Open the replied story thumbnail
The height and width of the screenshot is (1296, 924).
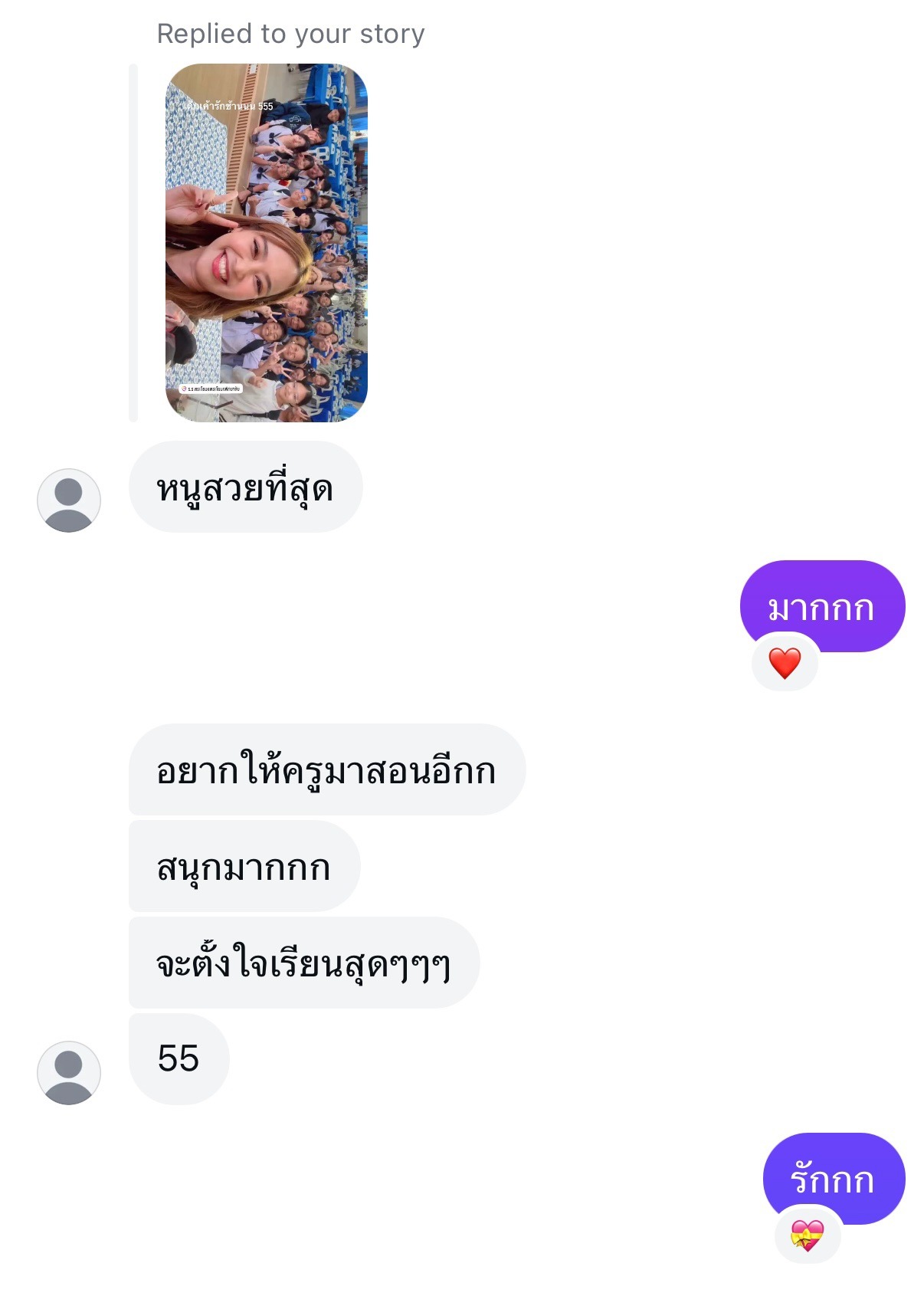pos(266,242)
